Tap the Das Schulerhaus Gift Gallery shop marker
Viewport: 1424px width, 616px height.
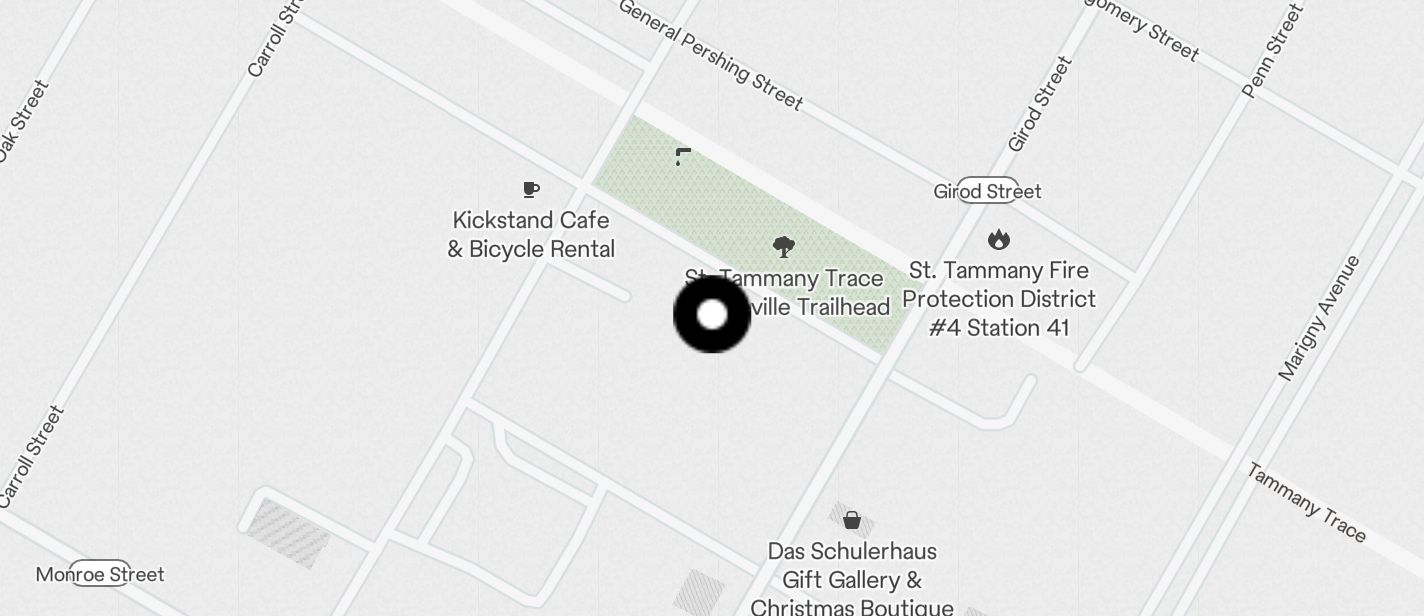(x=852, y=520)
